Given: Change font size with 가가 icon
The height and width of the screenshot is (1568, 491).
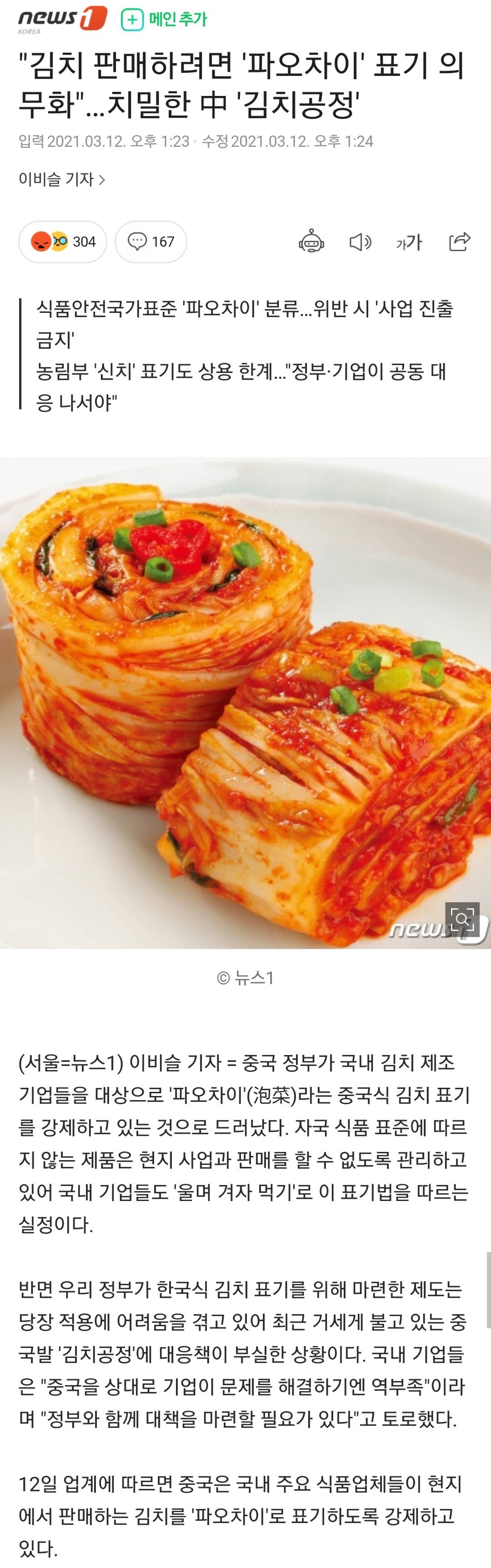Looking at the screenshot, I should pyautogui.click(x=409, y=242).
